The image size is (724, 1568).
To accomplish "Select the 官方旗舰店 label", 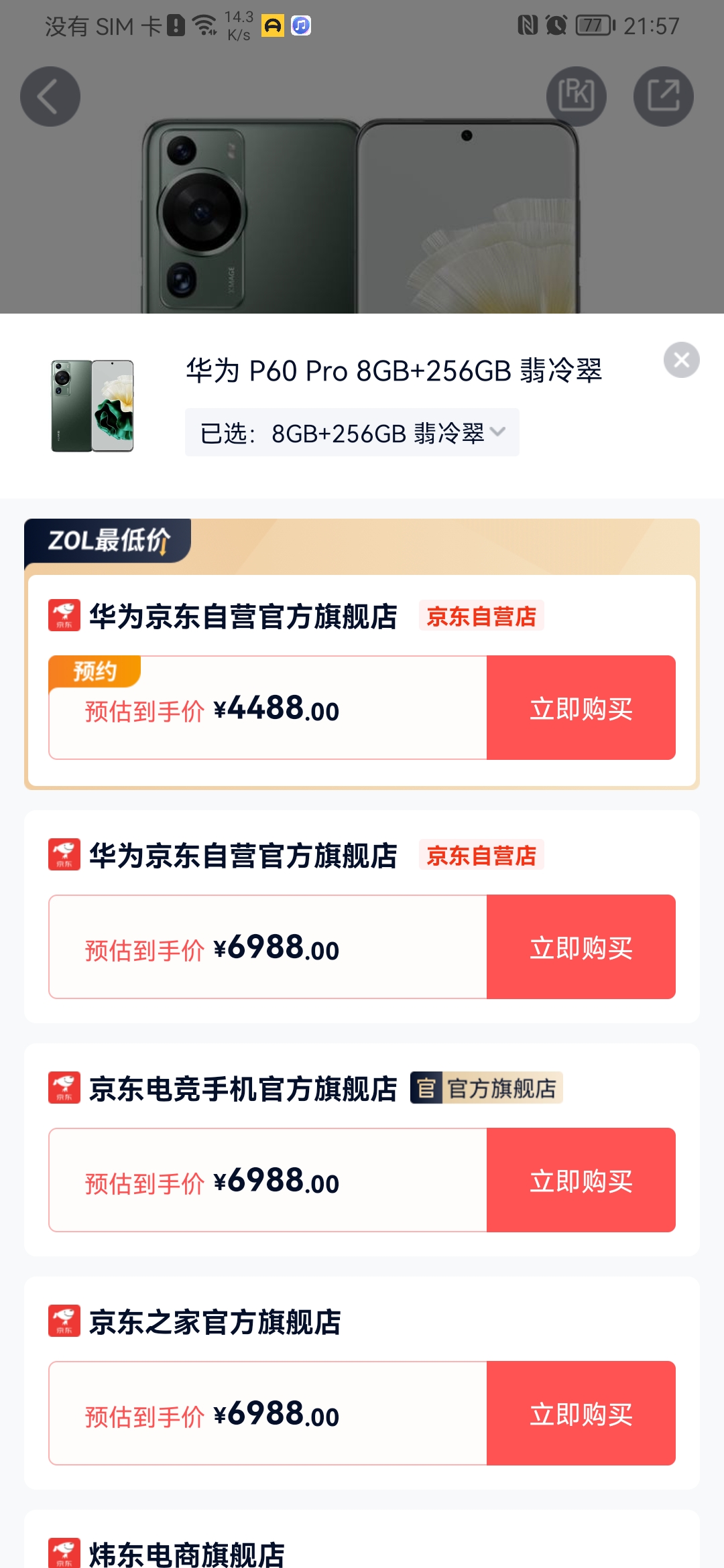I will click(x=487, y=1086).
